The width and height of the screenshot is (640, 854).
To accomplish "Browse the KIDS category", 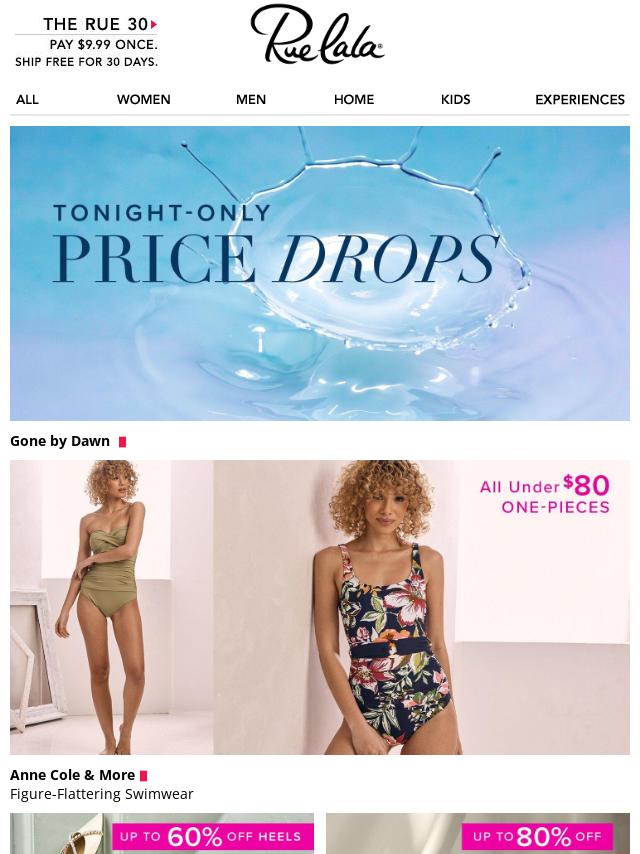I will coord(455,100).
